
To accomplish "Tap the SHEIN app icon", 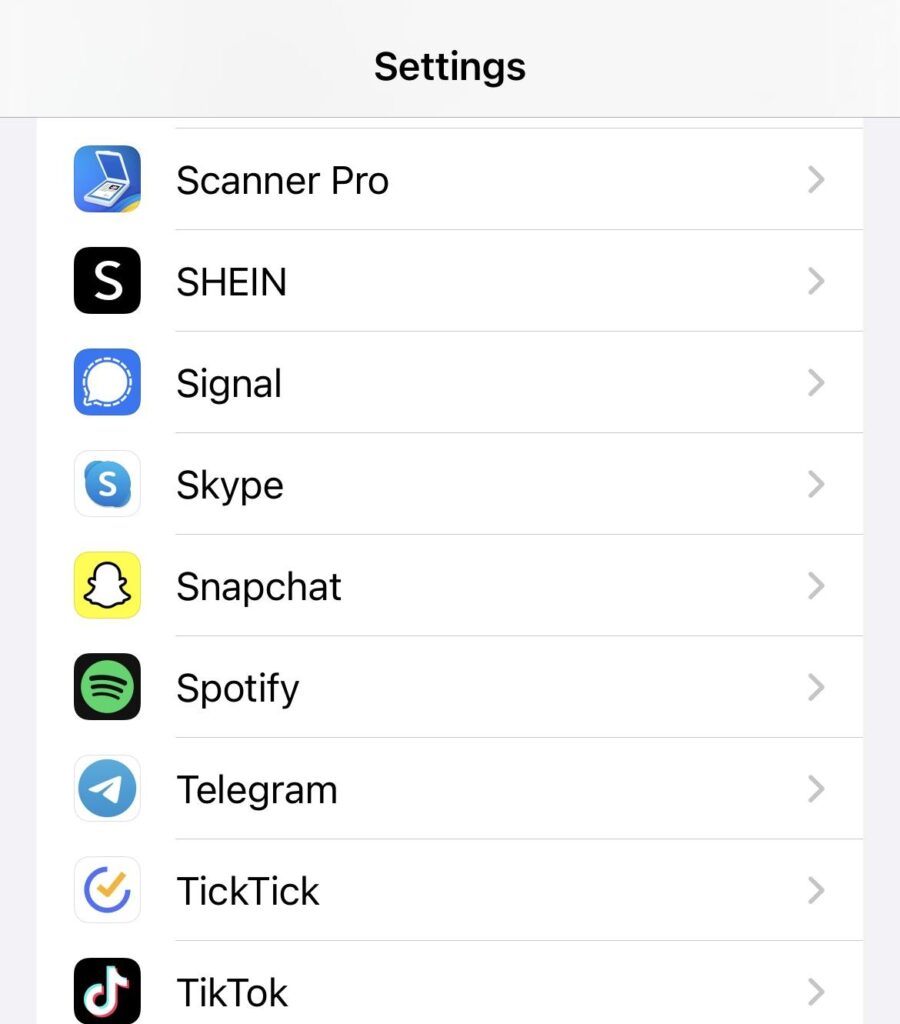I will tap(107, 281).
